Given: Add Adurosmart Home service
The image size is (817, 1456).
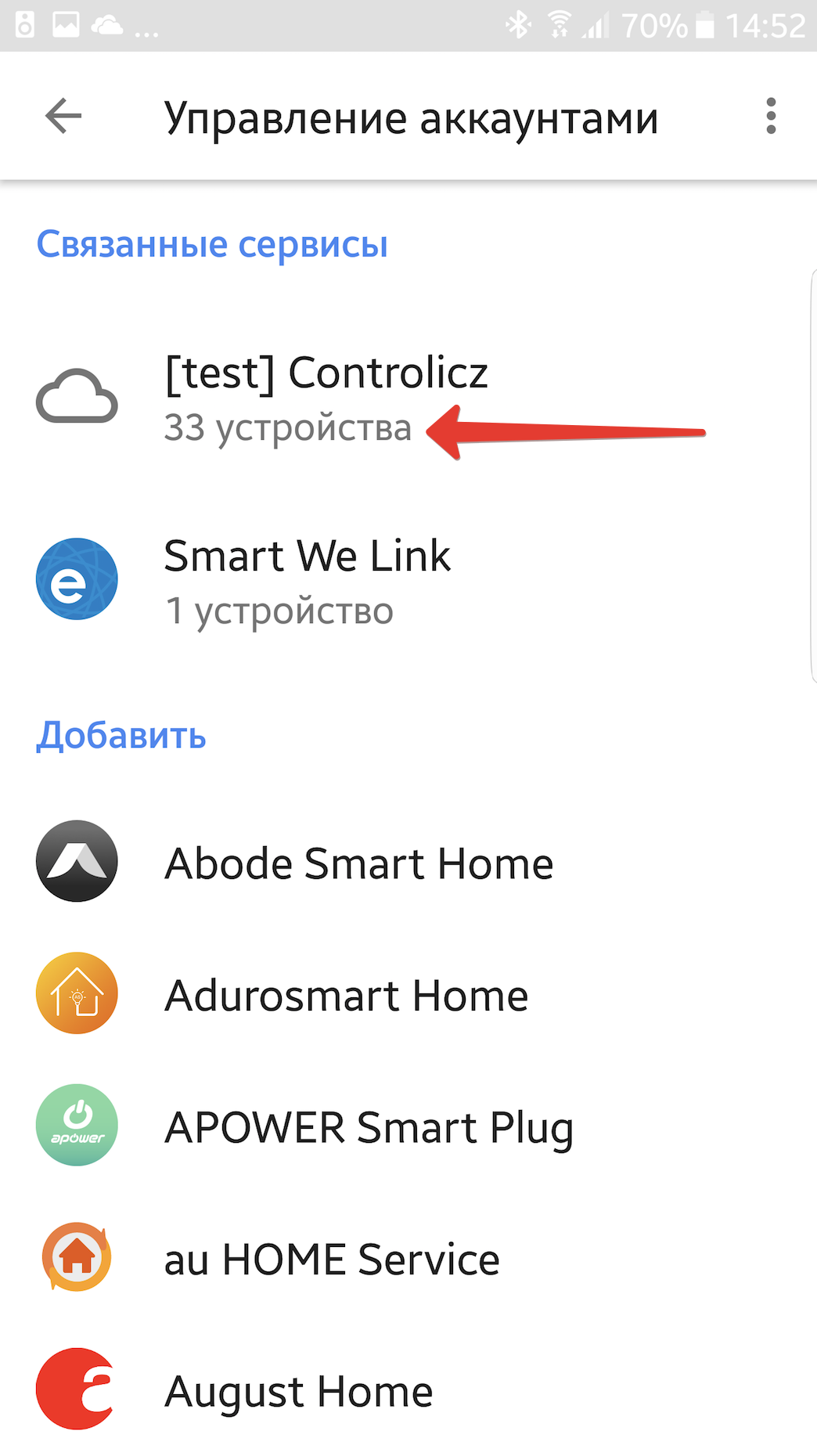Looking at the screenshot, I should click(346, 996).
